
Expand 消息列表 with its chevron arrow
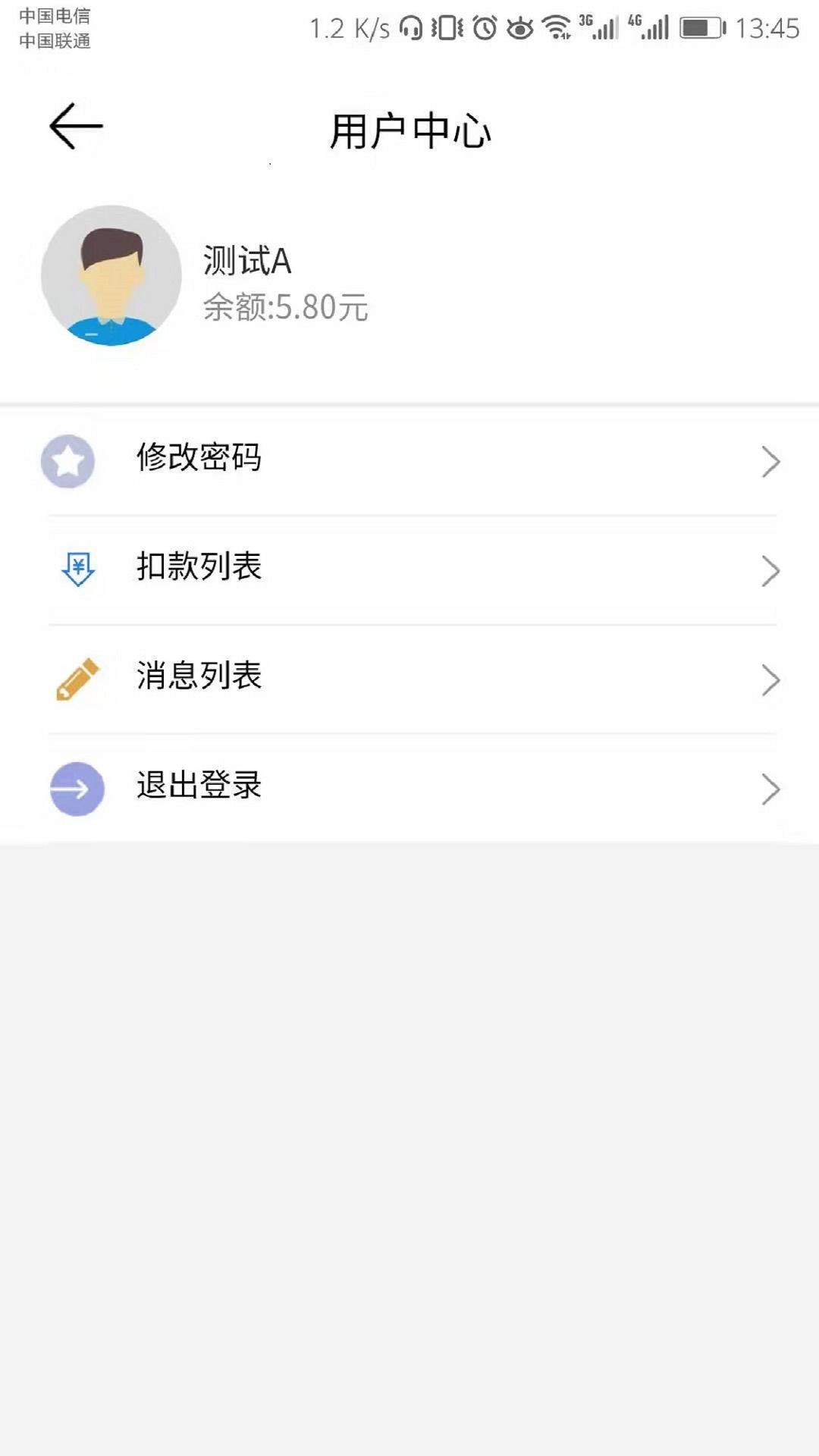pos(771,680)
